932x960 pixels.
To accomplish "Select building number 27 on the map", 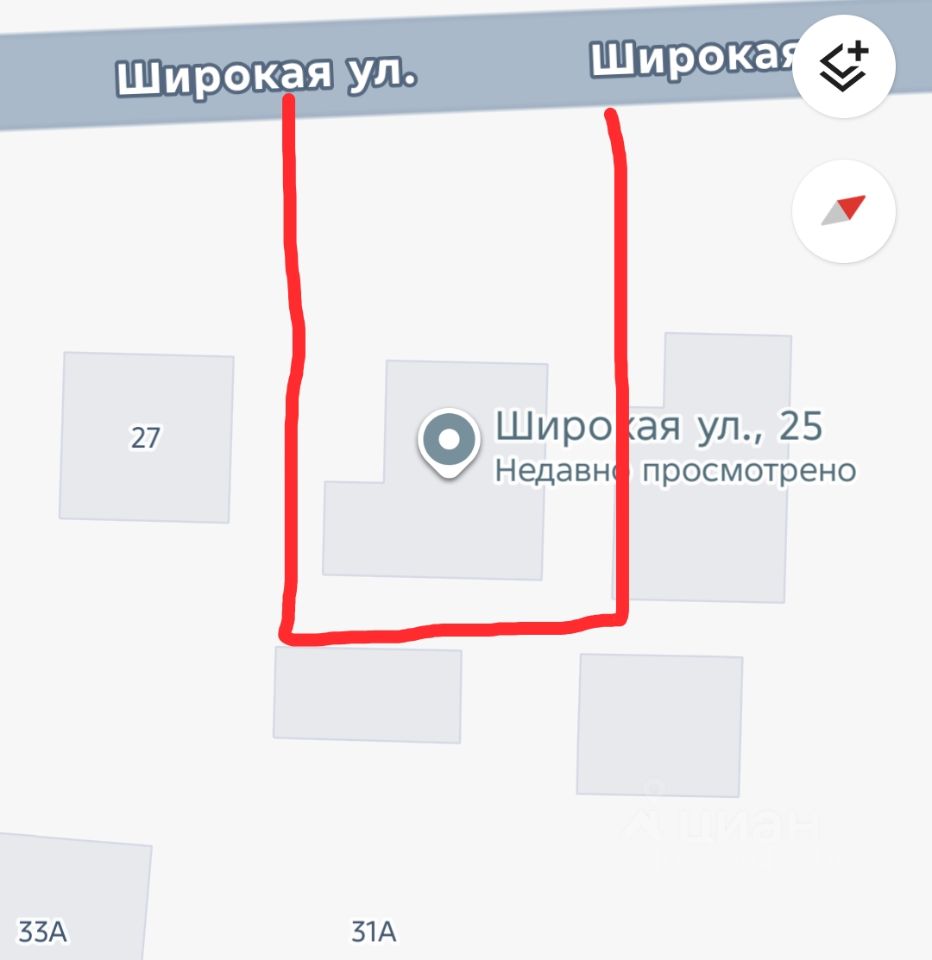I will coord(146,437).
